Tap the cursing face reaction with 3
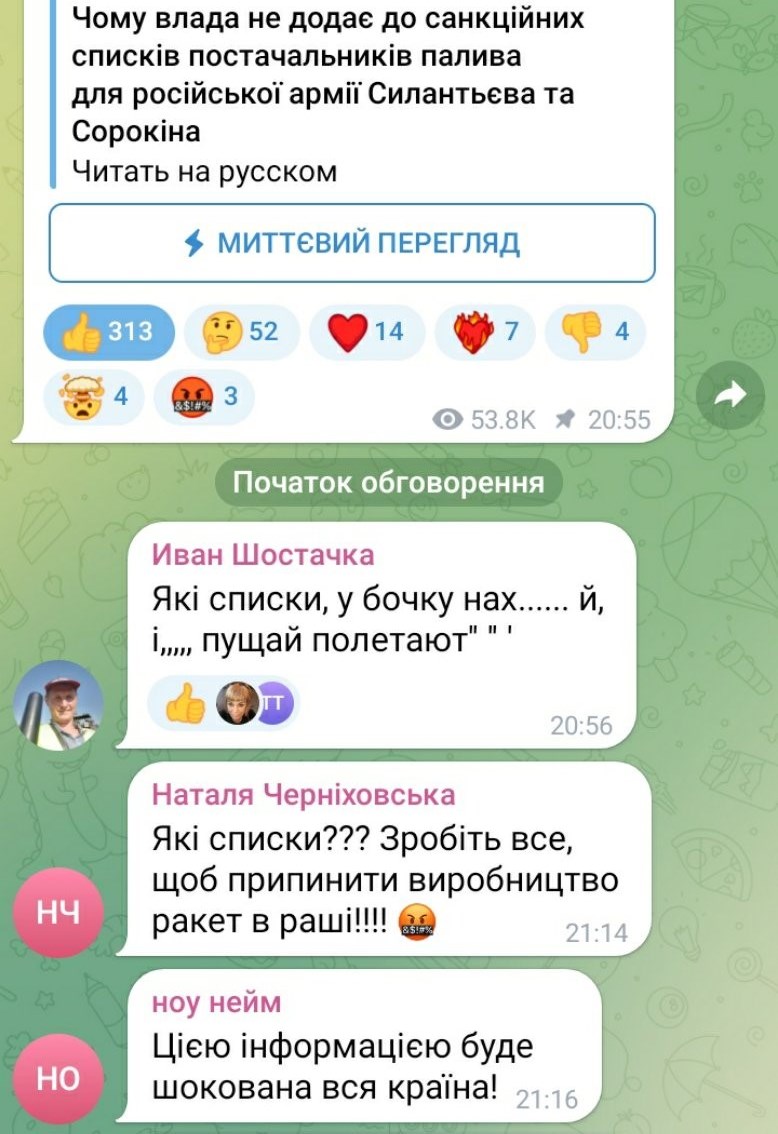This screenshot has width=778, height=1134. tap(205, 397)
